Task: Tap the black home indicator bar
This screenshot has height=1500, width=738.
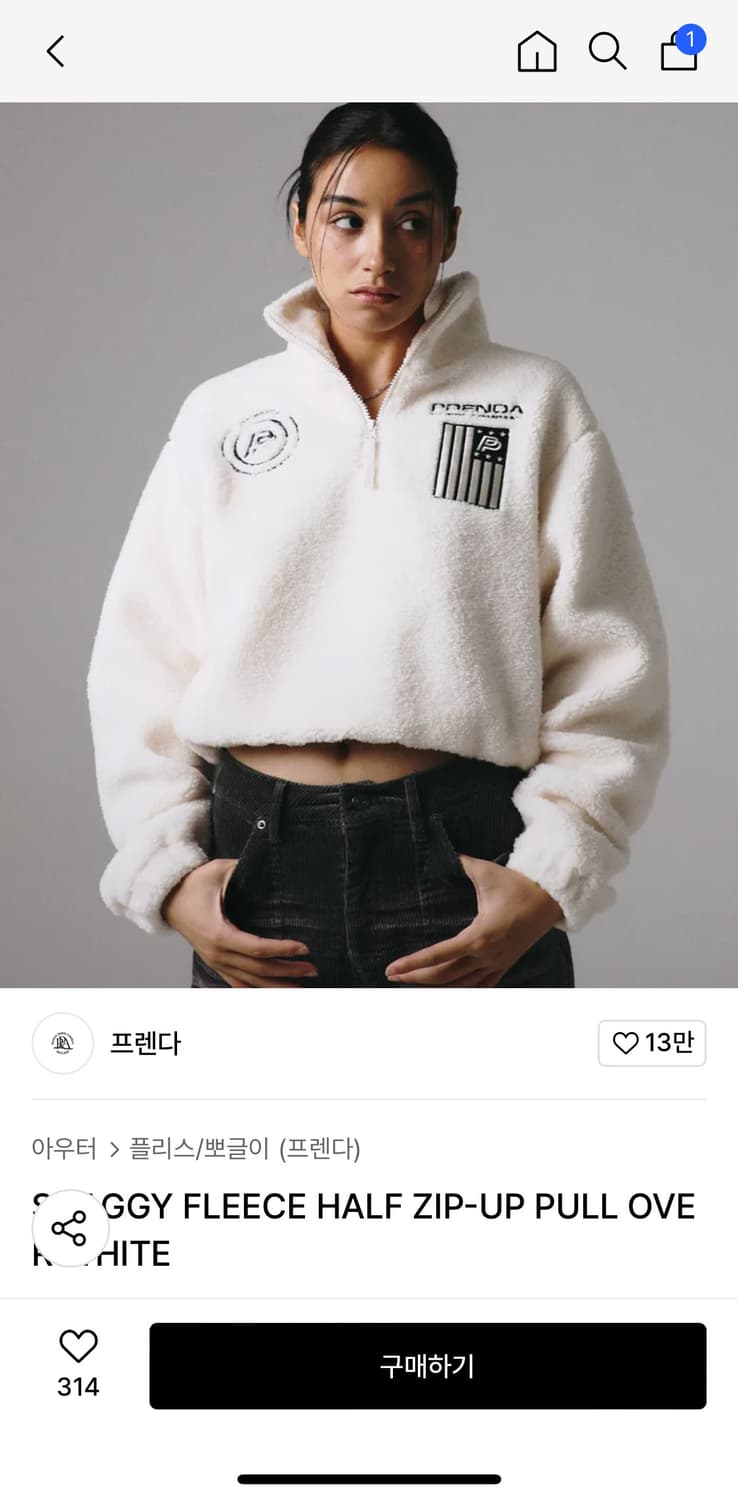Action: pos(369,1477)
